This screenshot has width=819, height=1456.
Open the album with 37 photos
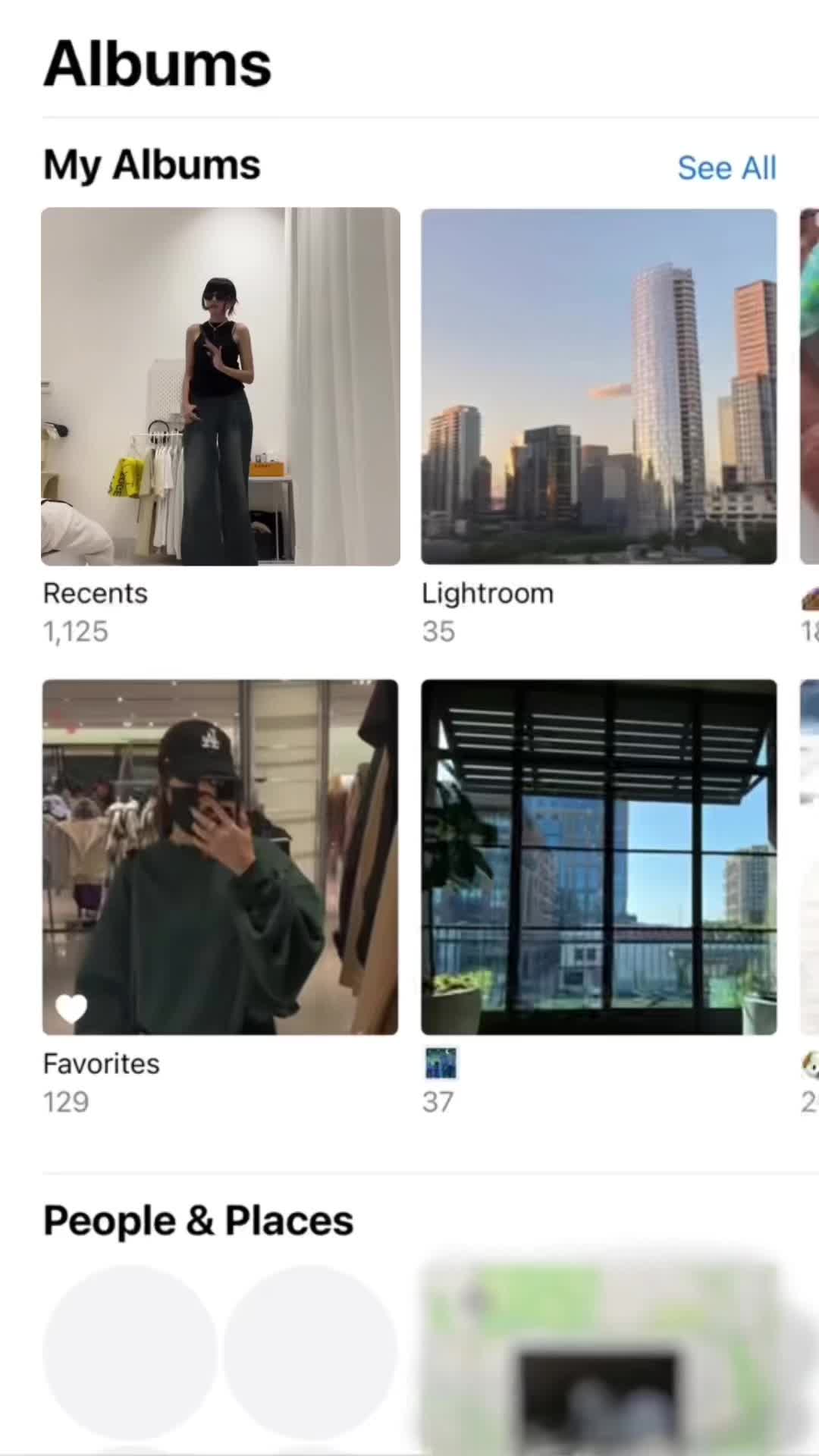[x=599, y=857]
